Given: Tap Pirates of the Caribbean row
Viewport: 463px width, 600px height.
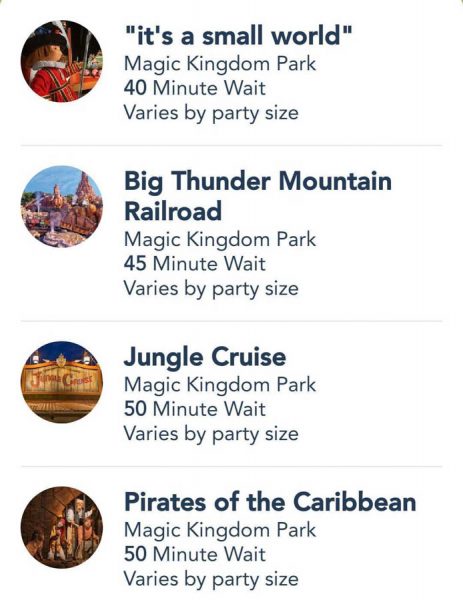Looking at the screenshot, I should tap(232, 534).
